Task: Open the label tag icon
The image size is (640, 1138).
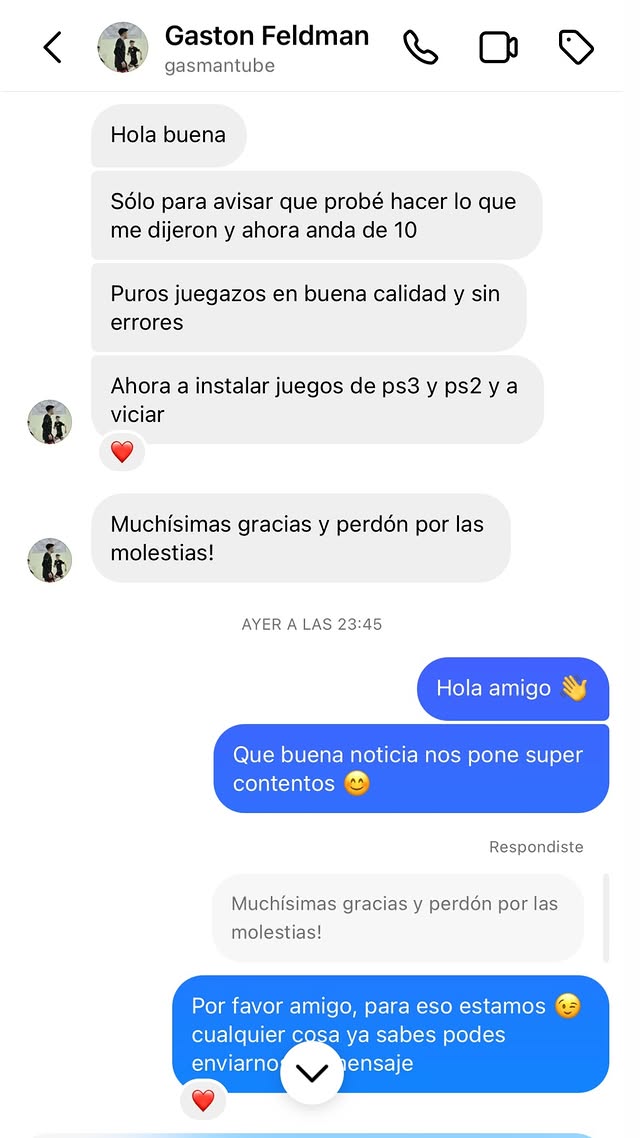Action: tap(576, 47)
